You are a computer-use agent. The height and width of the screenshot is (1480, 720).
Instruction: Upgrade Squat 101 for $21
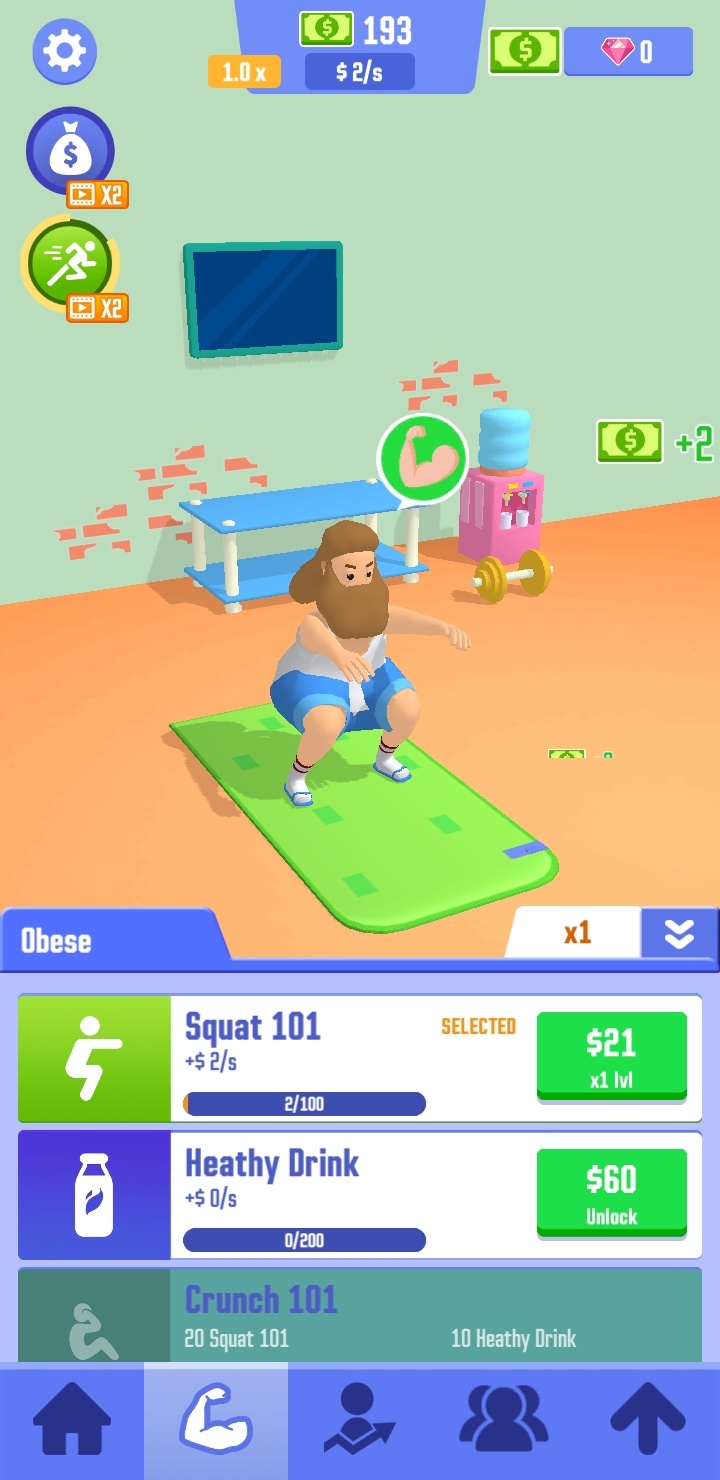click(x=611, y=1056)
